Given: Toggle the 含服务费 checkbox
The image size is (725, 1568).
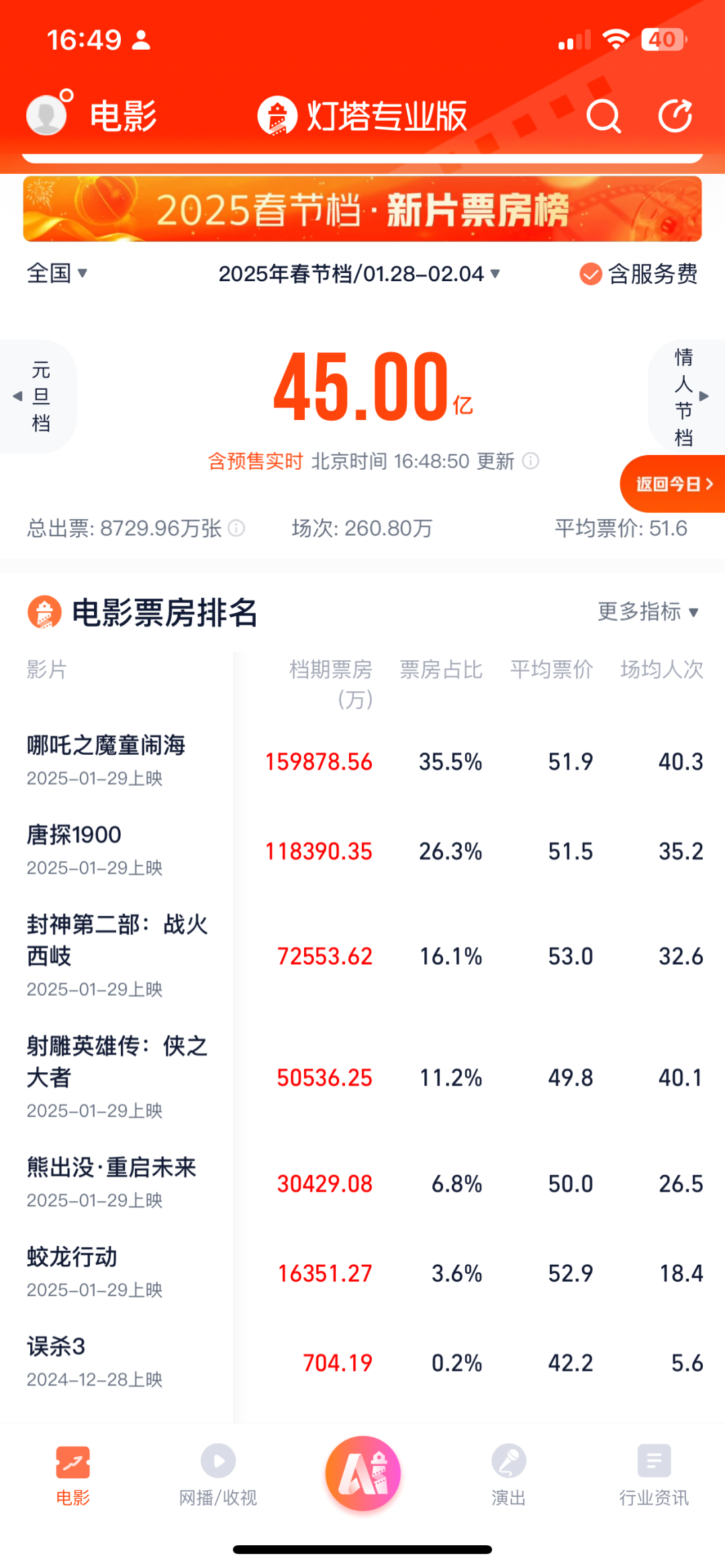Looking at the screenshot, I should 638,274.
